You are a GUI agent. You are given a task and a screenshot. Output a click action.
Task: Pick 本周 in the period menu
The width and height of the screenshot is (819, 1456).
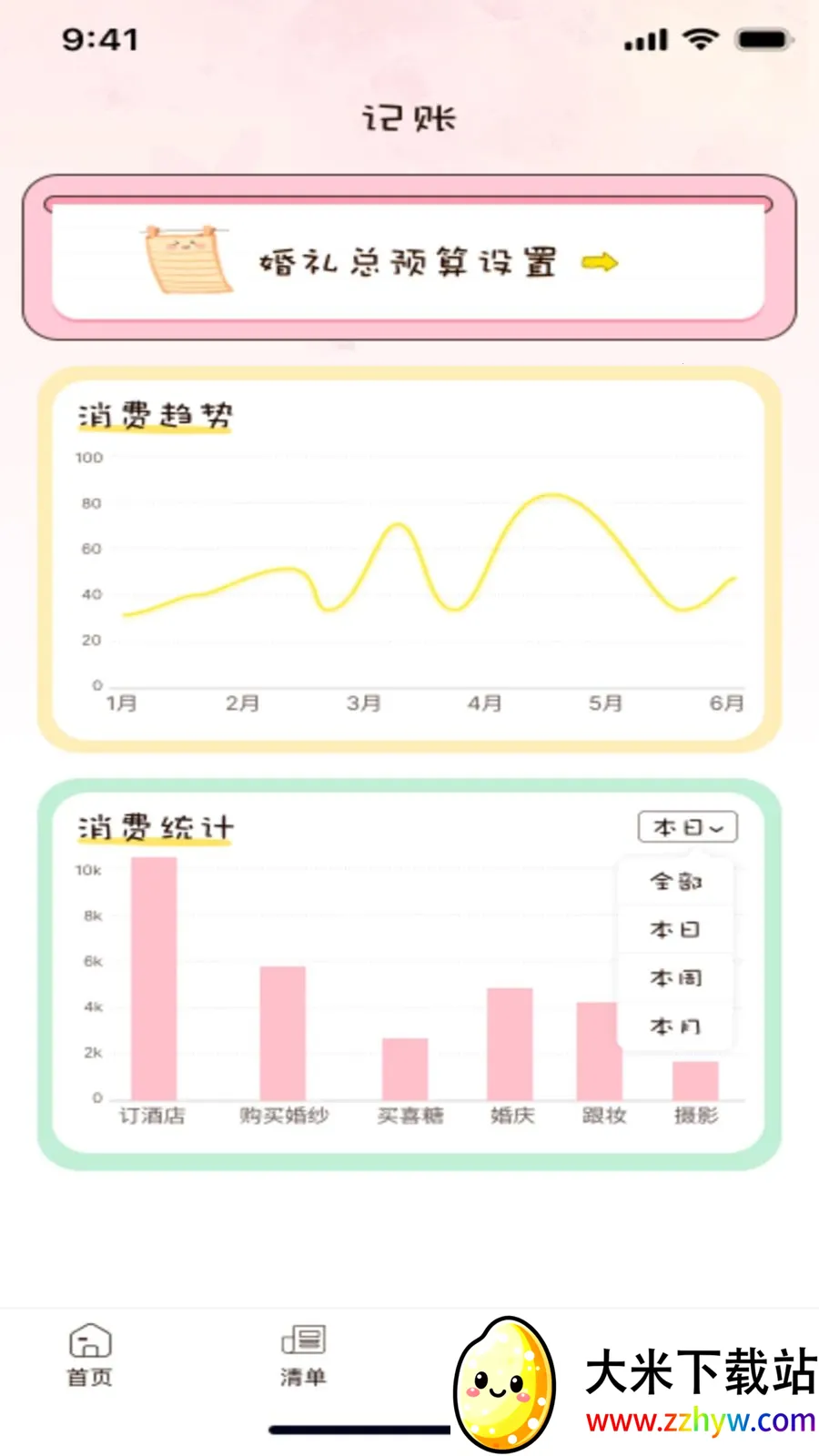point(675,977)
